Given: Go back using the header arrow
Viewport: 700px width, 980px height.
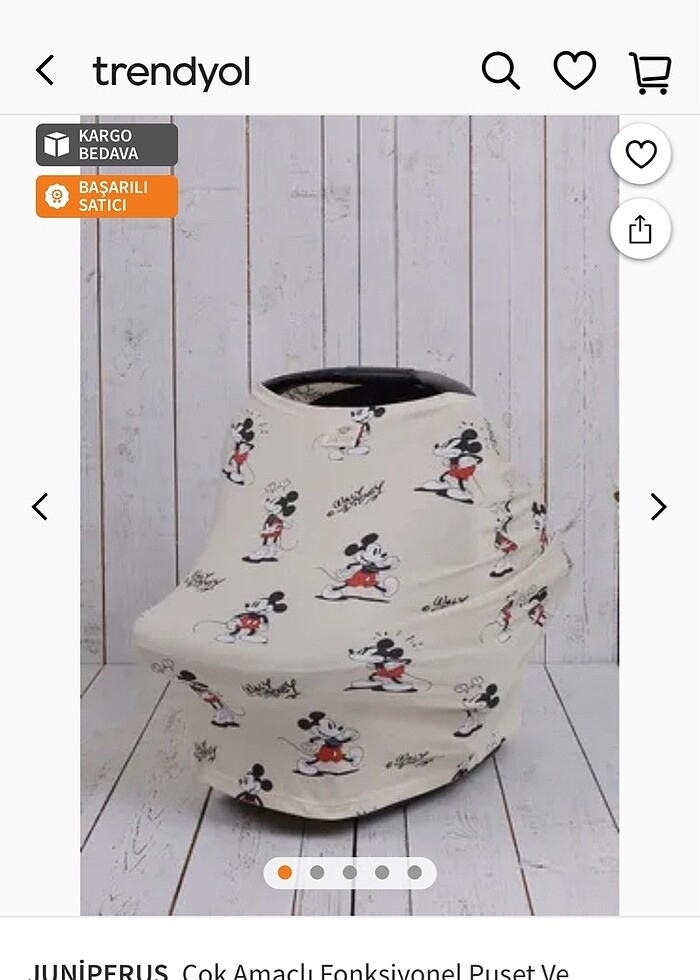Looking at the screenshot, I should coord(45,71).
